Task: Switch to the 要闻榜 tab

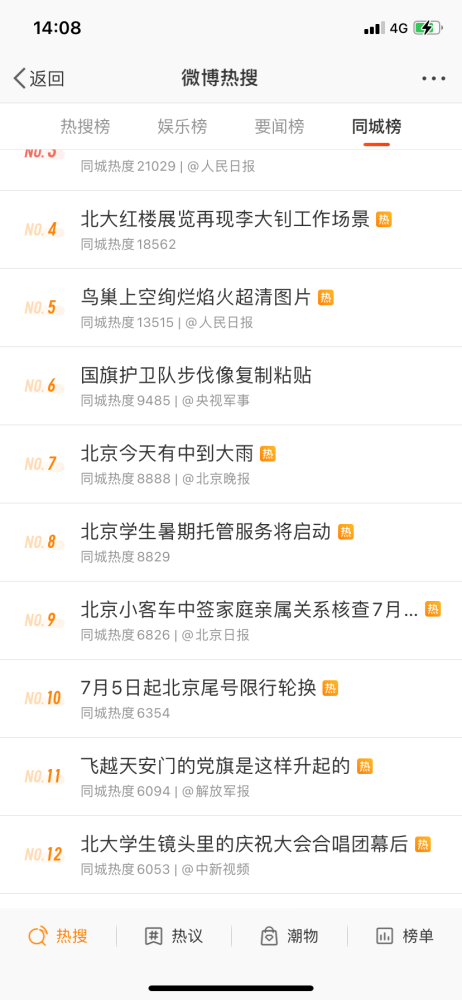Action: (x=279, y=126)
